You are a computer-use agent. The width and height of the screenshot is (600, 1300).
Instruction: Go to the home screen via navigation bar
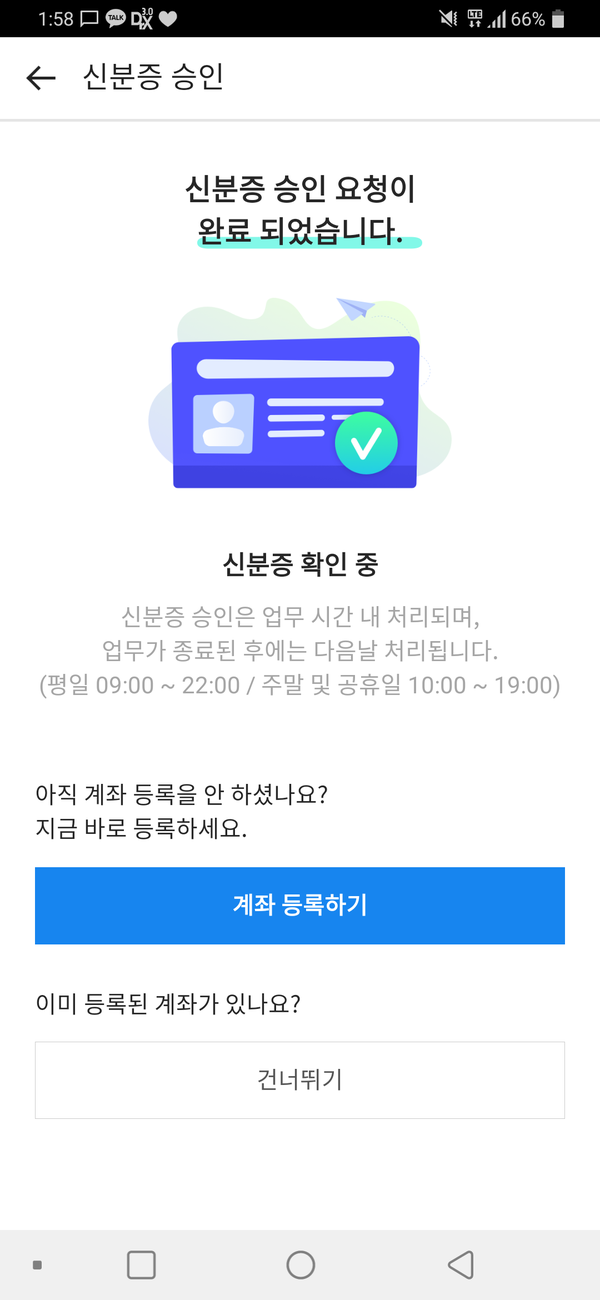coord(300,1265)
